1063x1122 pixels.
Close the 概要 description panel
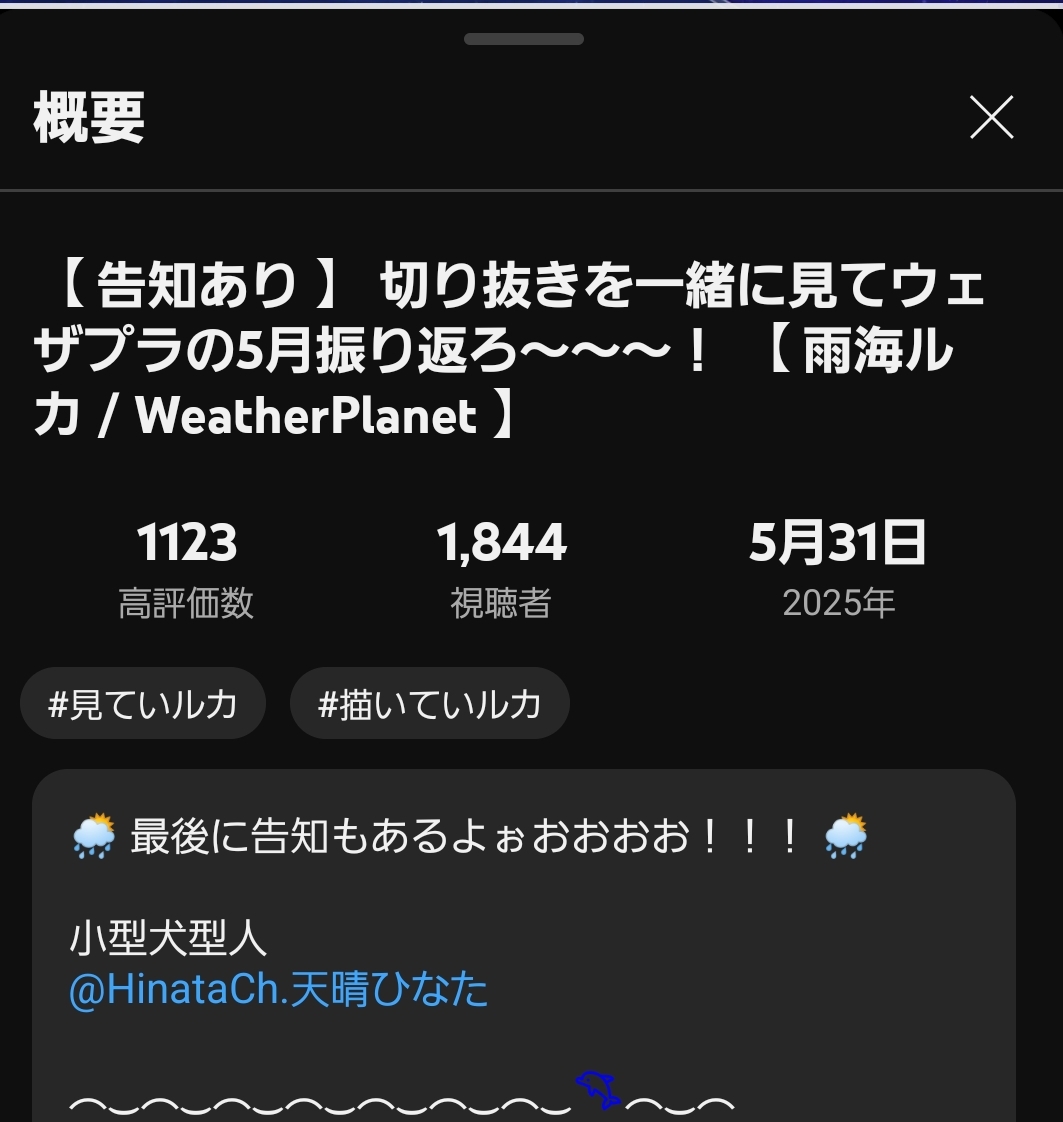coord(991,118)
